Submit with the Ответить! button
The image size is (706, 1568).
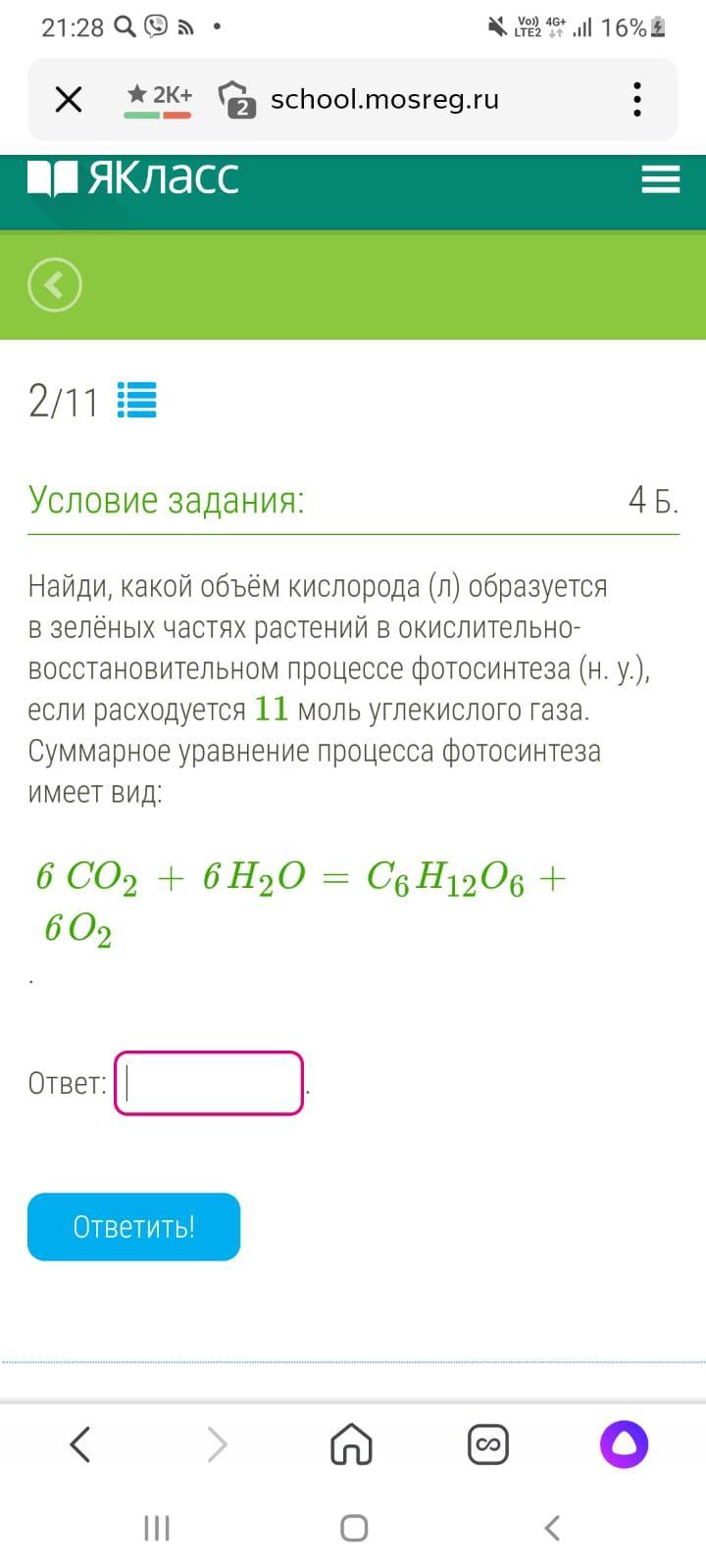click(134, 1226)
